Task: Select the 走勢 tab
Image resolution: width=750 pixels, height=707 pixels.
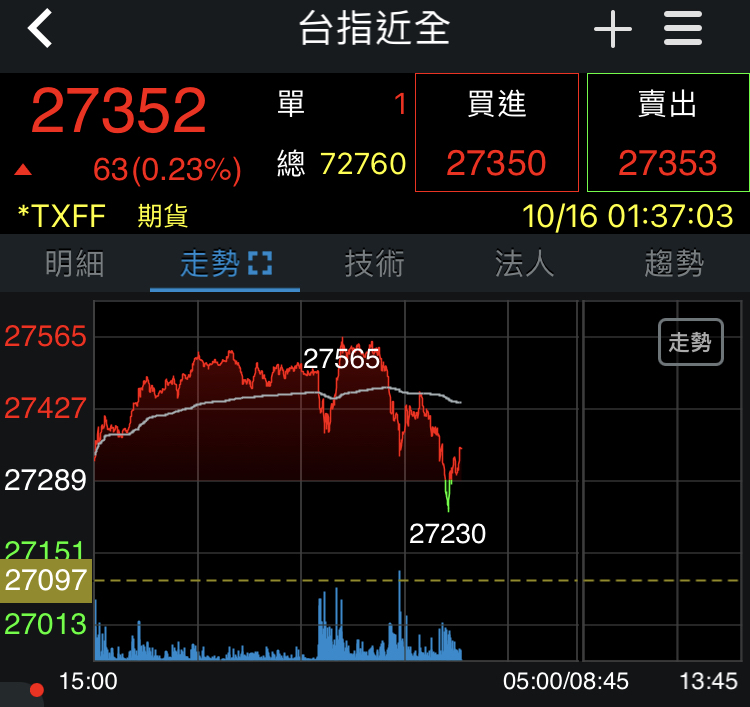Action: [x=225, y=264]
